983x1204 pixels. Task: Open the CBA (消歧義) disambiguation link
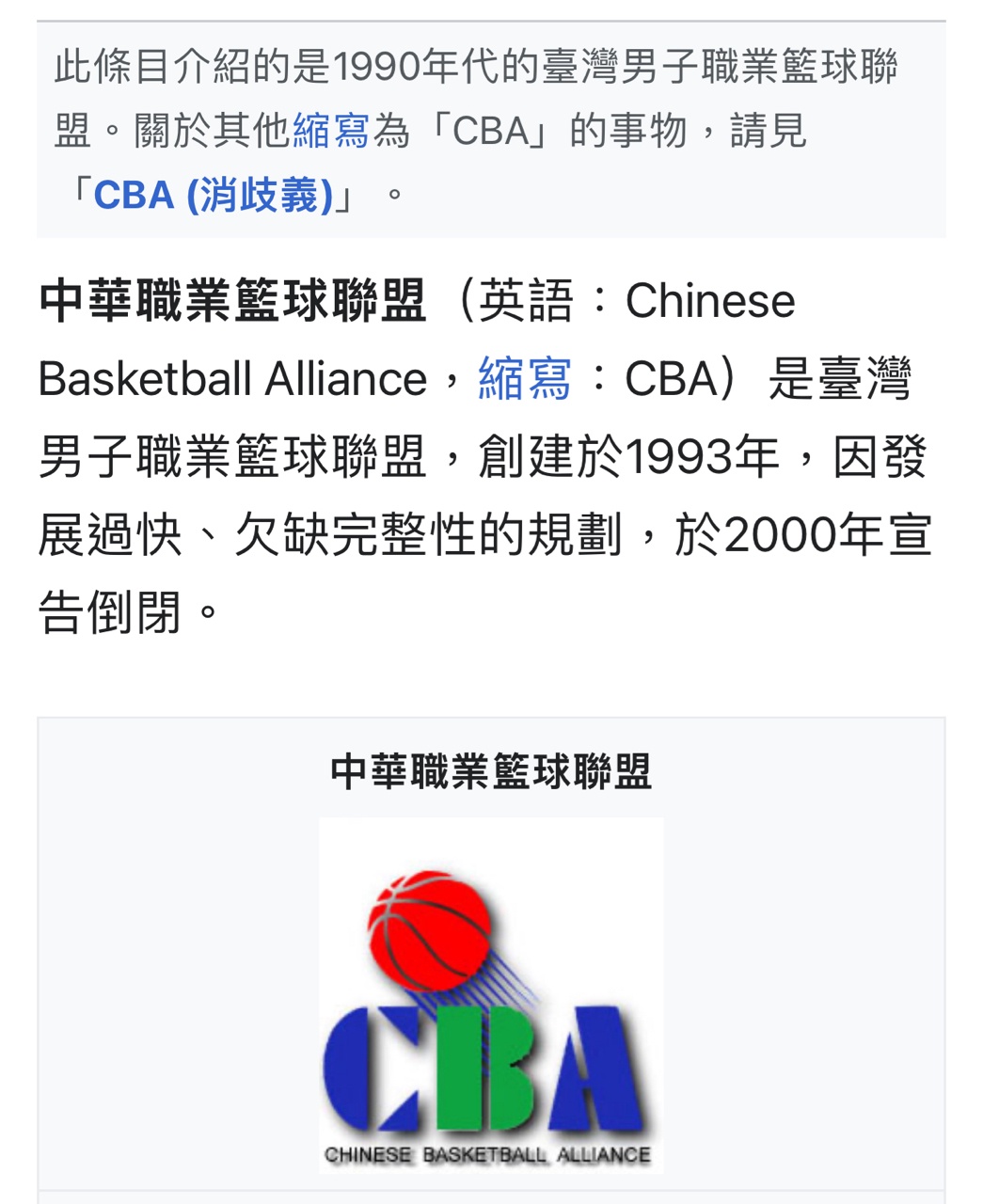[x=213, y=196]
